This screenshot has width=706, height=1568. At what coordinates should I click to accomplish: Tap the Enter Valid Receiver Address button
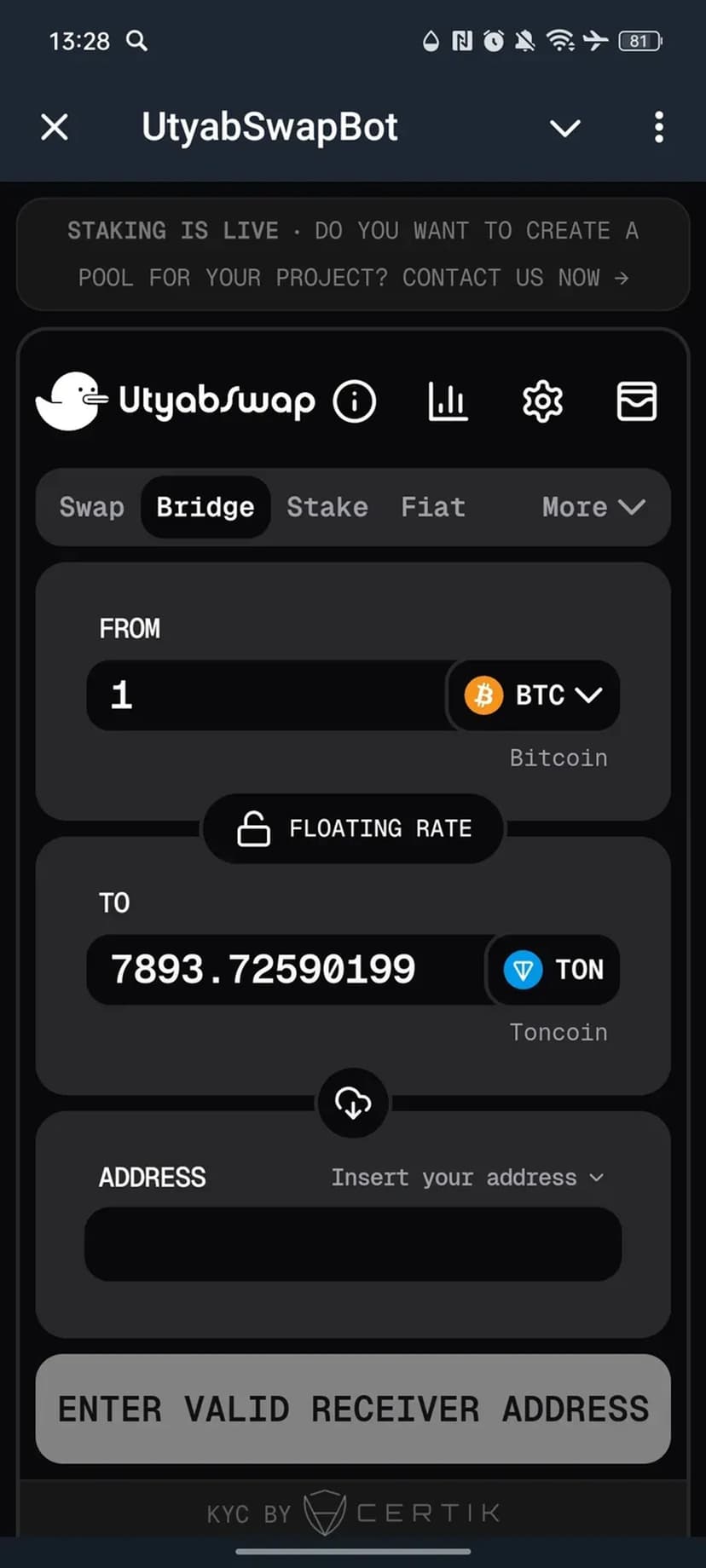tap(353, 1409)
